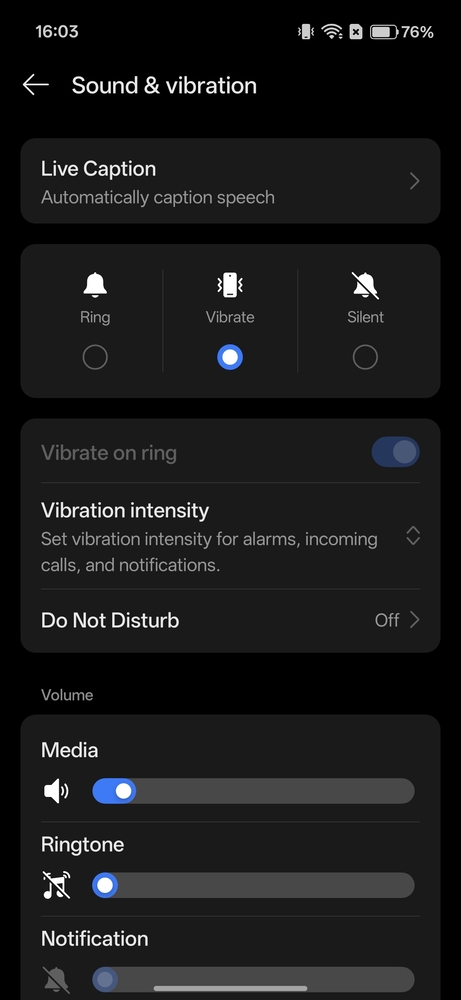Open the Do Not Disturb settings
The width and height of the screenshot is (461, 1000).
click(230, 621)
